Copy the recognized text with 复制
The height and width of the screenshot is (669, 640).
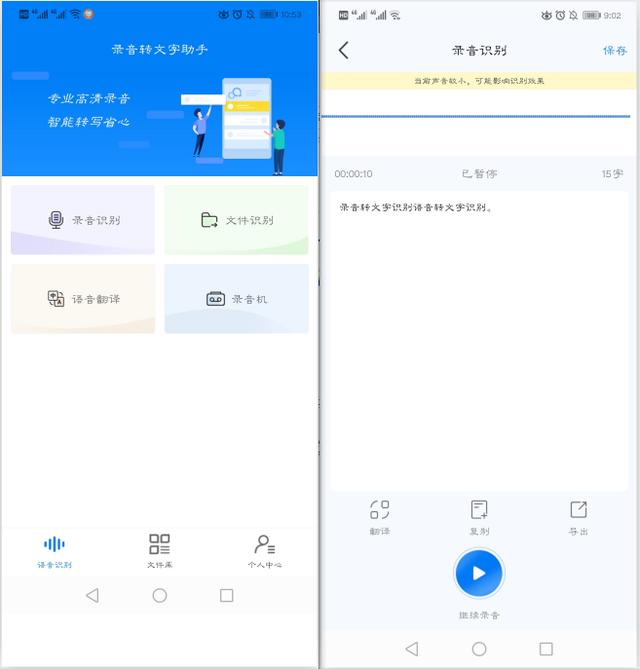(479, 516)
